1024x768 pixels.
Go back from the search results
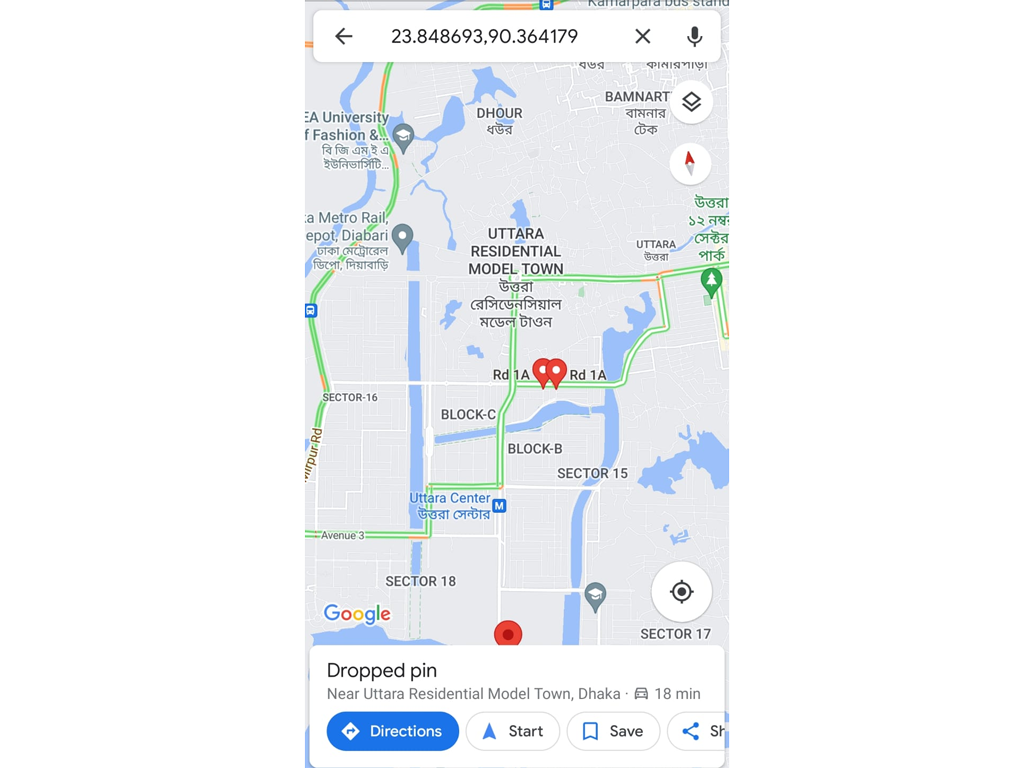click(344, 37)
